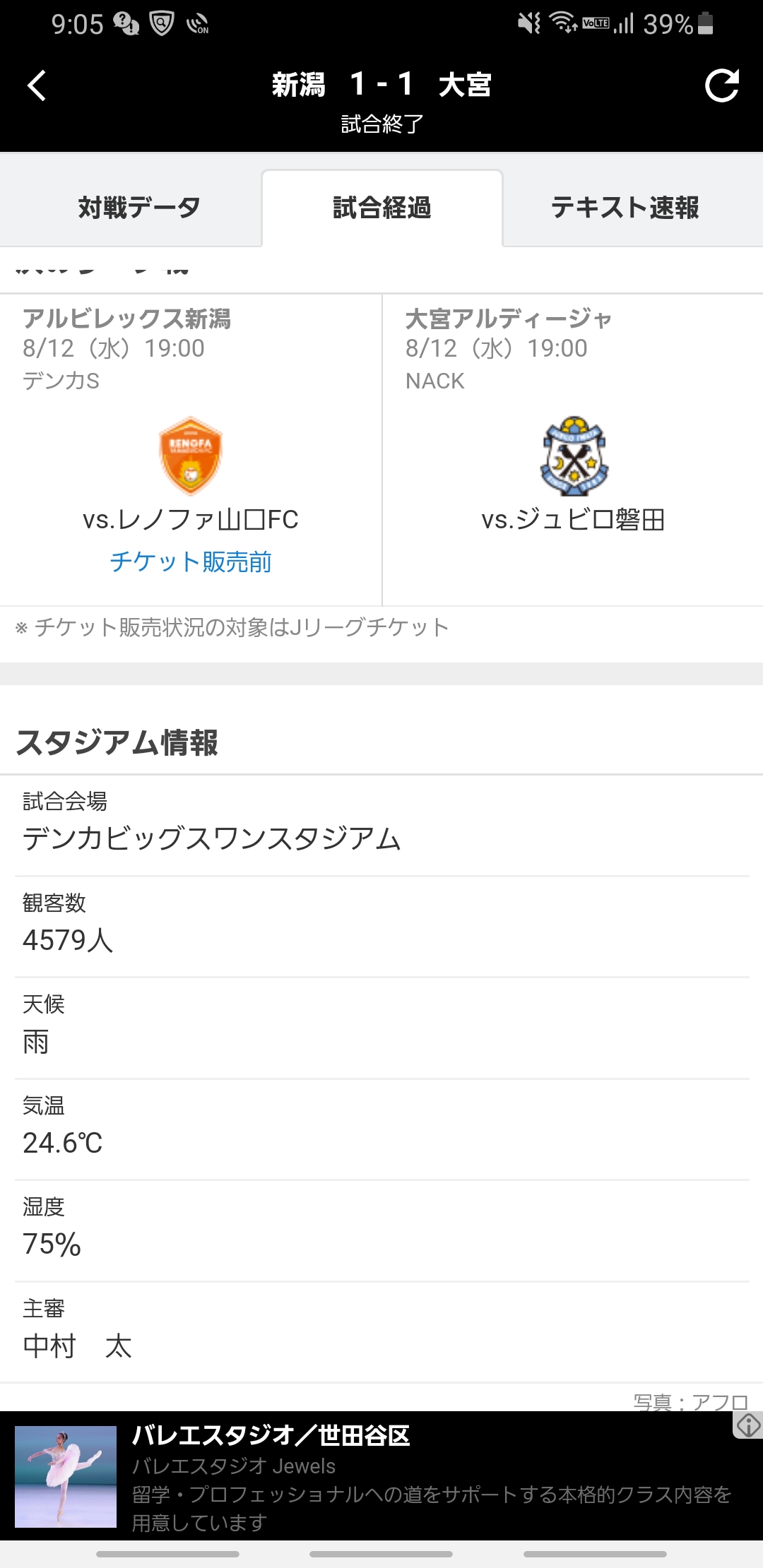Tap the ad info icon on banner
763x1568 pixels.
click(748, 1425)
